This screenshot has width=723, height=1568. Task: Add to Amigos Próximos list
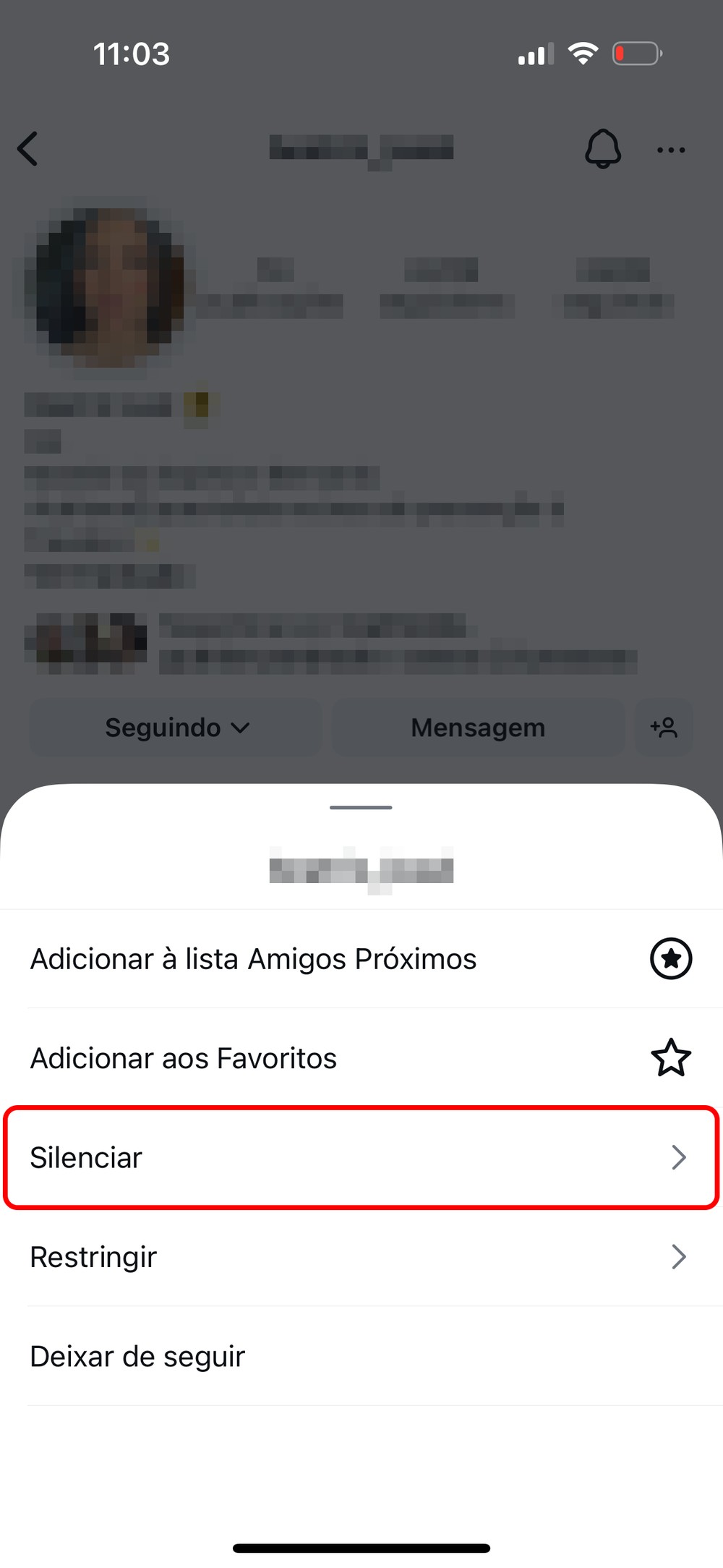(361, 959)
